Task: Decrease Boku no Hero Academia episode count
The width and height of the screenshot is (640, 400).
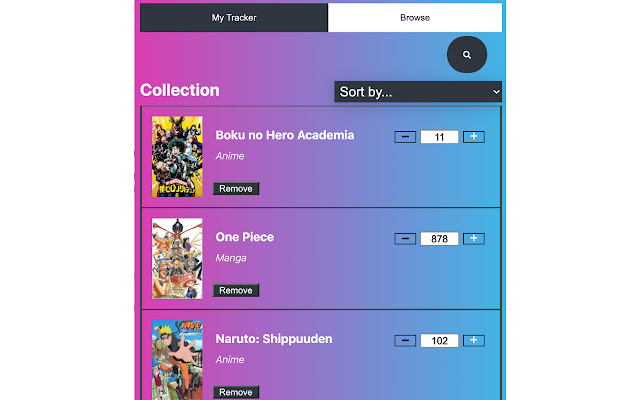Action: pyautogui.click(x=406, y=137)
